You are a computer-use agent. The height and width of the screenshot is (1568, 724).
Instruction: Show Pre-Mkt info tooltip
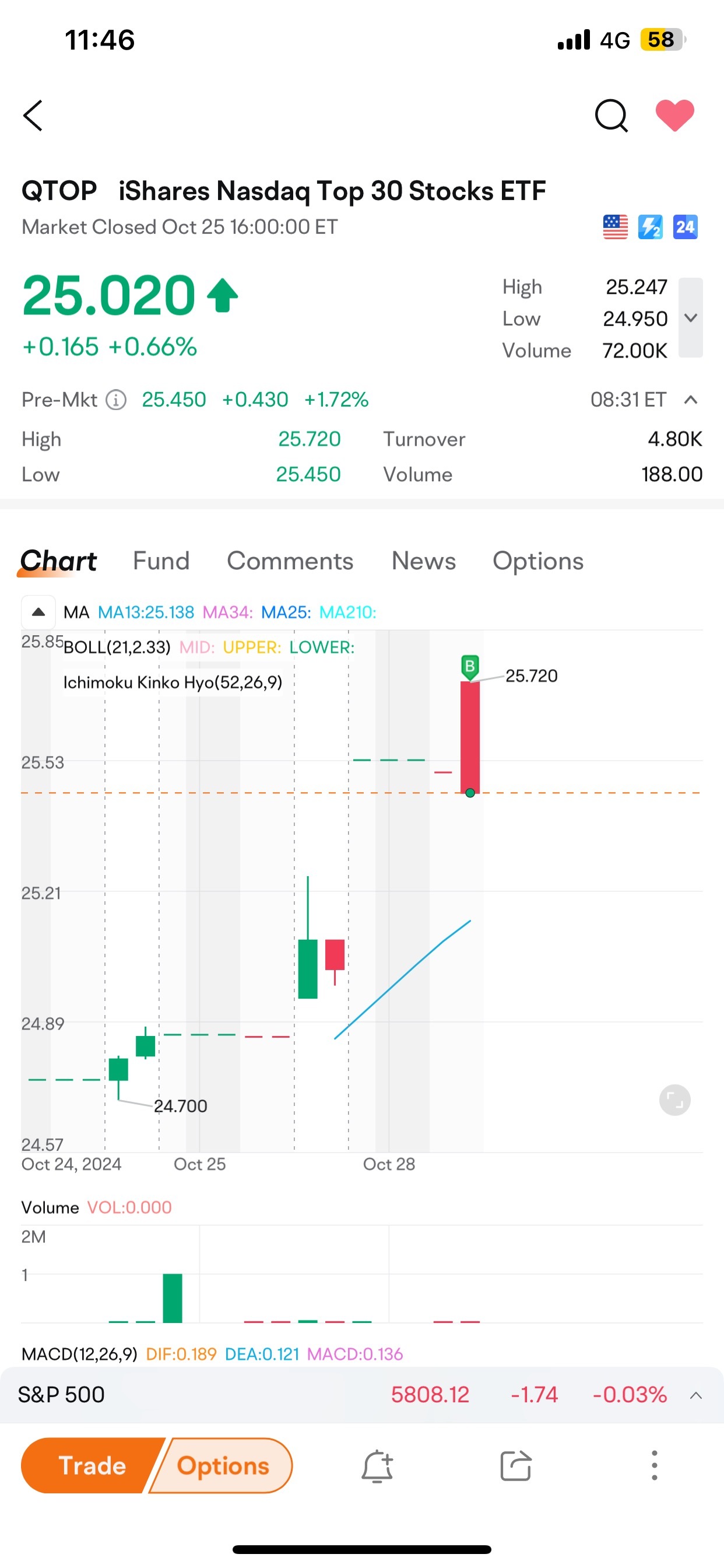point(116,400)
